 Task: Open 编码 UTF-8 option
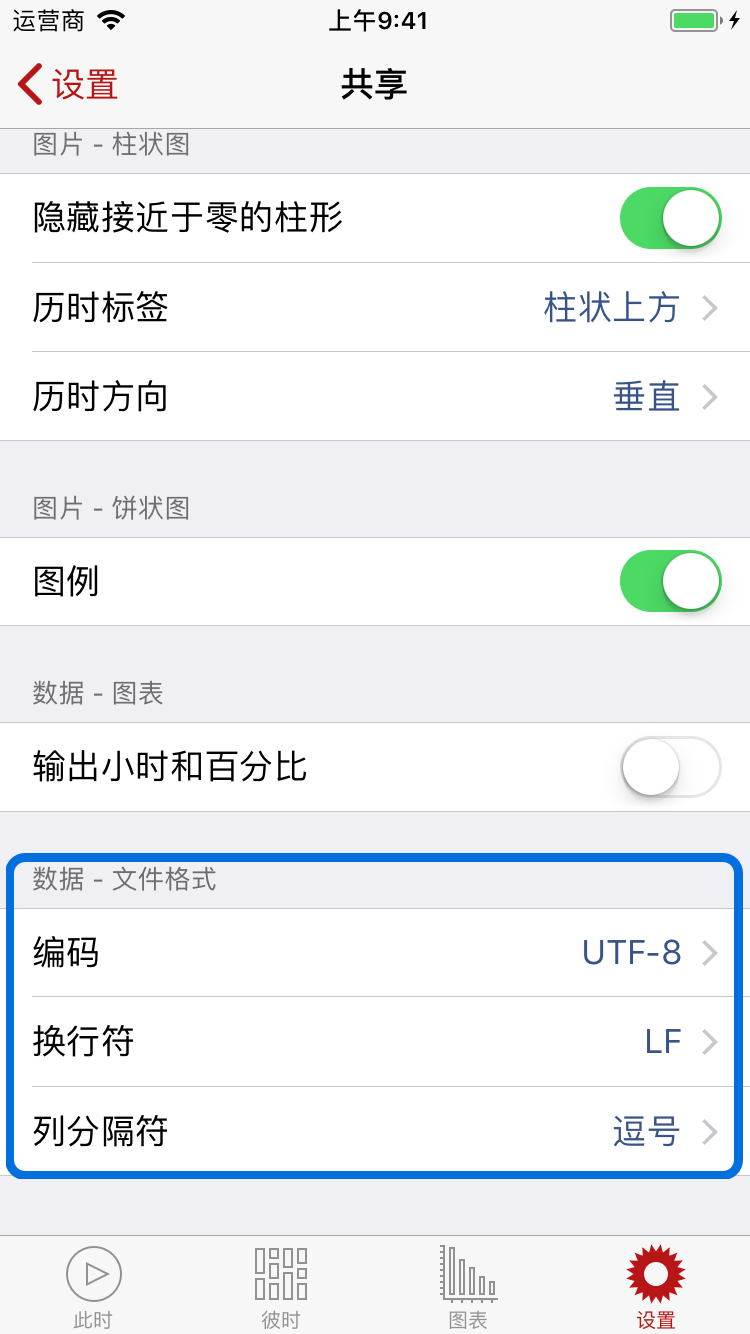pyautogui.click(x=375, y=953)
